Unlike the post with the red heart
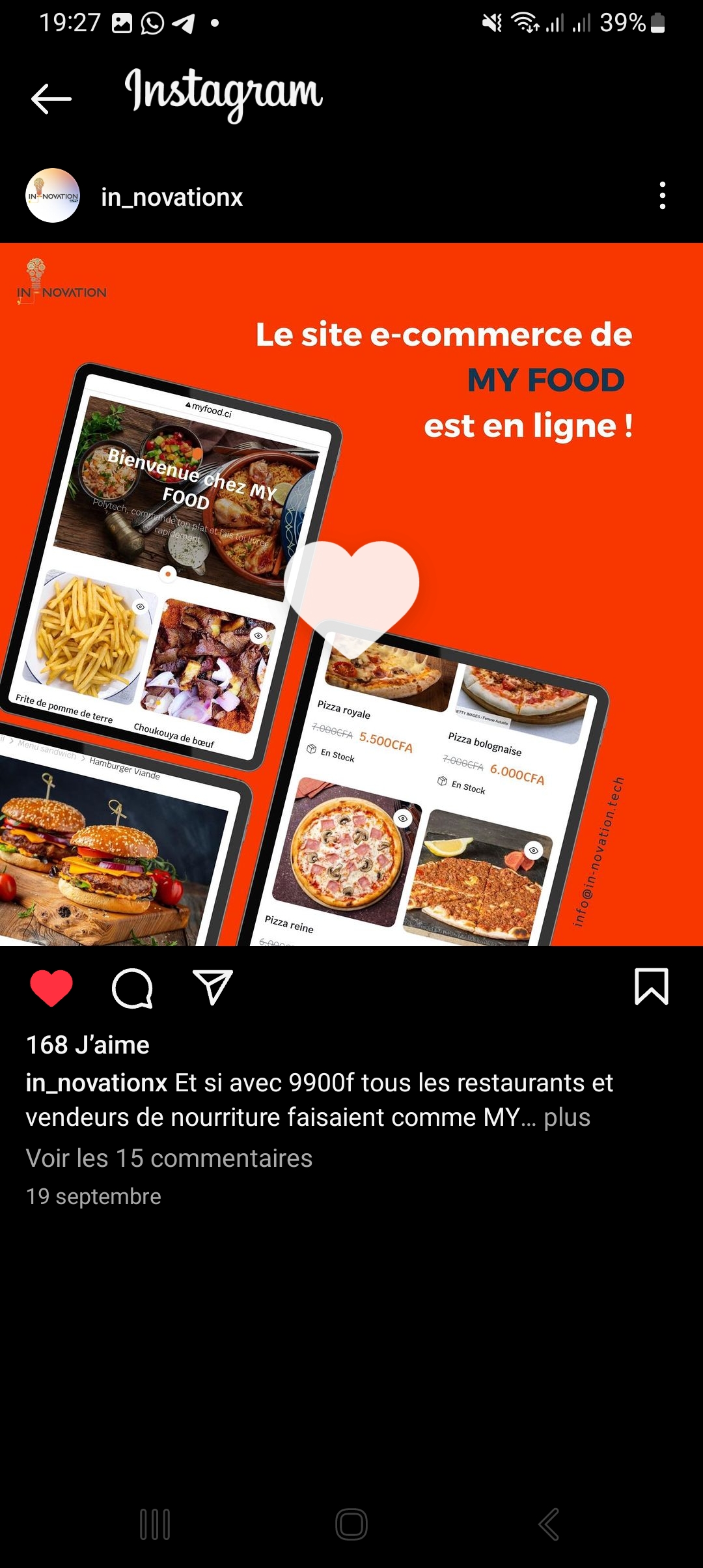 [x=51, y=987]
